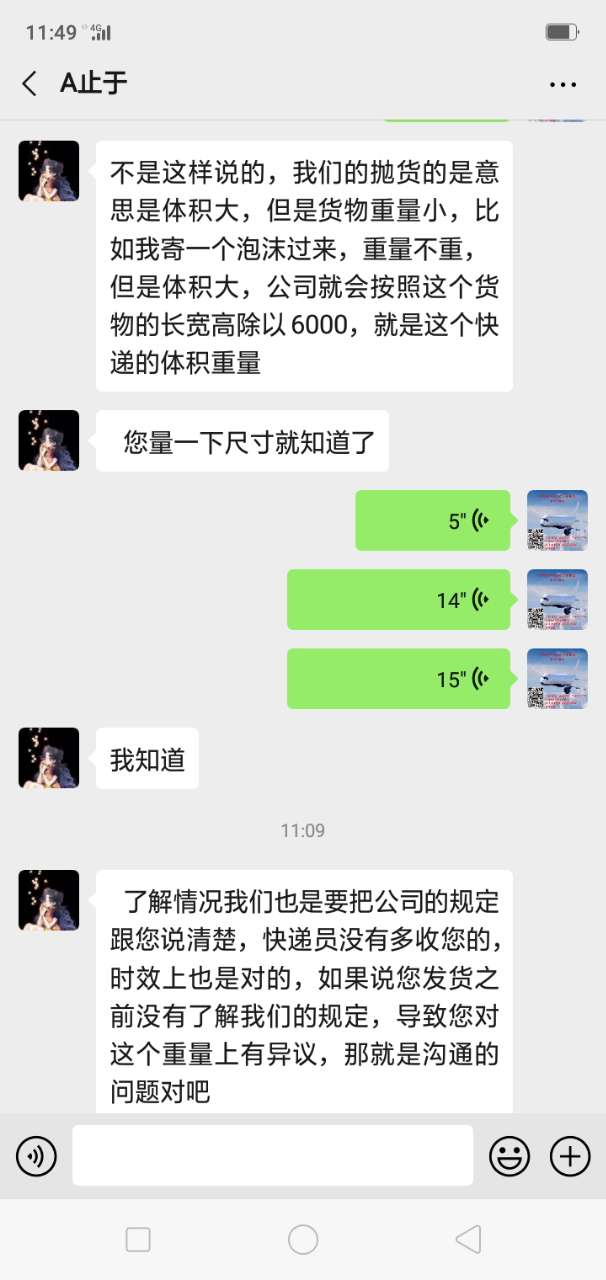Play the 14-second voice message
Screen dimensions: 606x1280
pyautogui.click(x=398, y=600)
